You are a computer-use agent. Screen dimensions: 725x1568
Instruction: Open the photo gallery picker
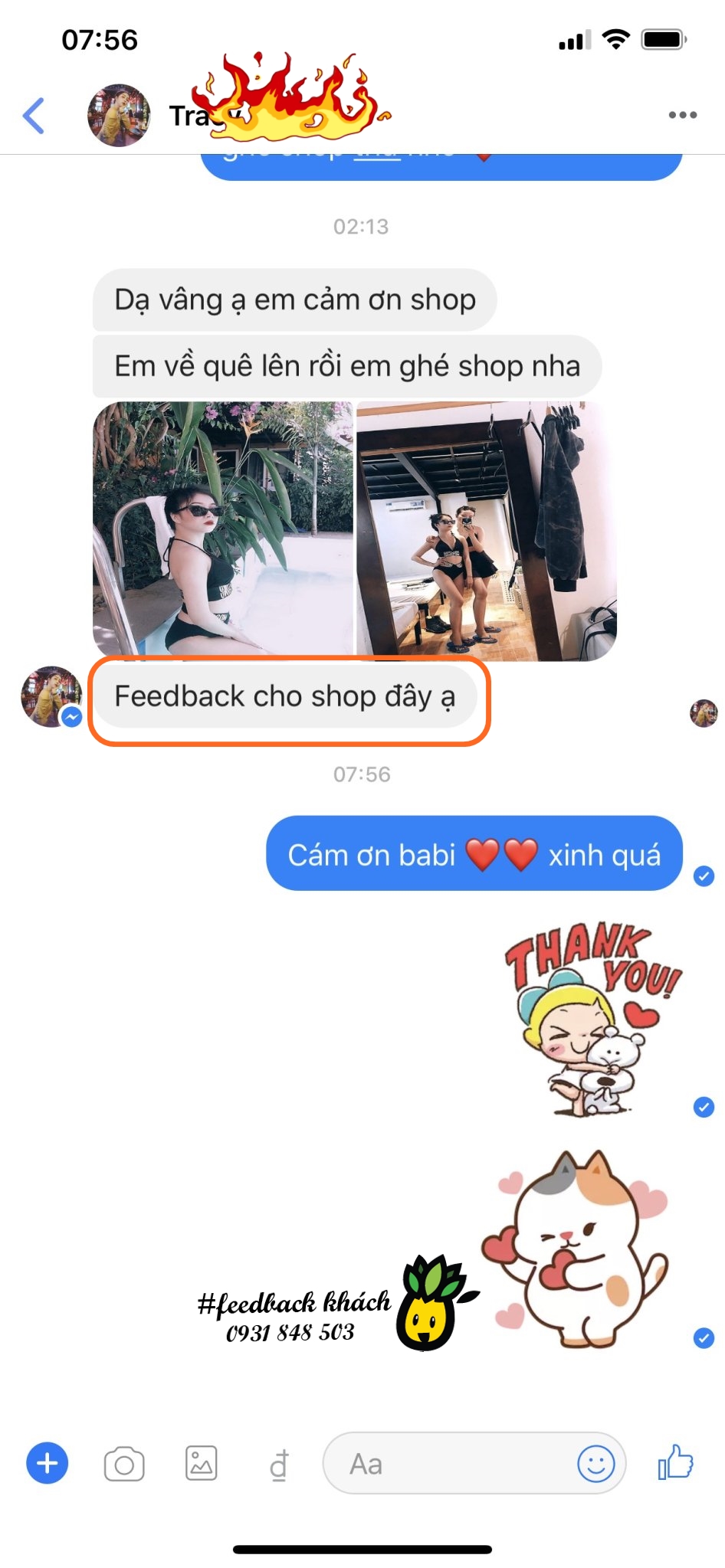click(202, 1463)
